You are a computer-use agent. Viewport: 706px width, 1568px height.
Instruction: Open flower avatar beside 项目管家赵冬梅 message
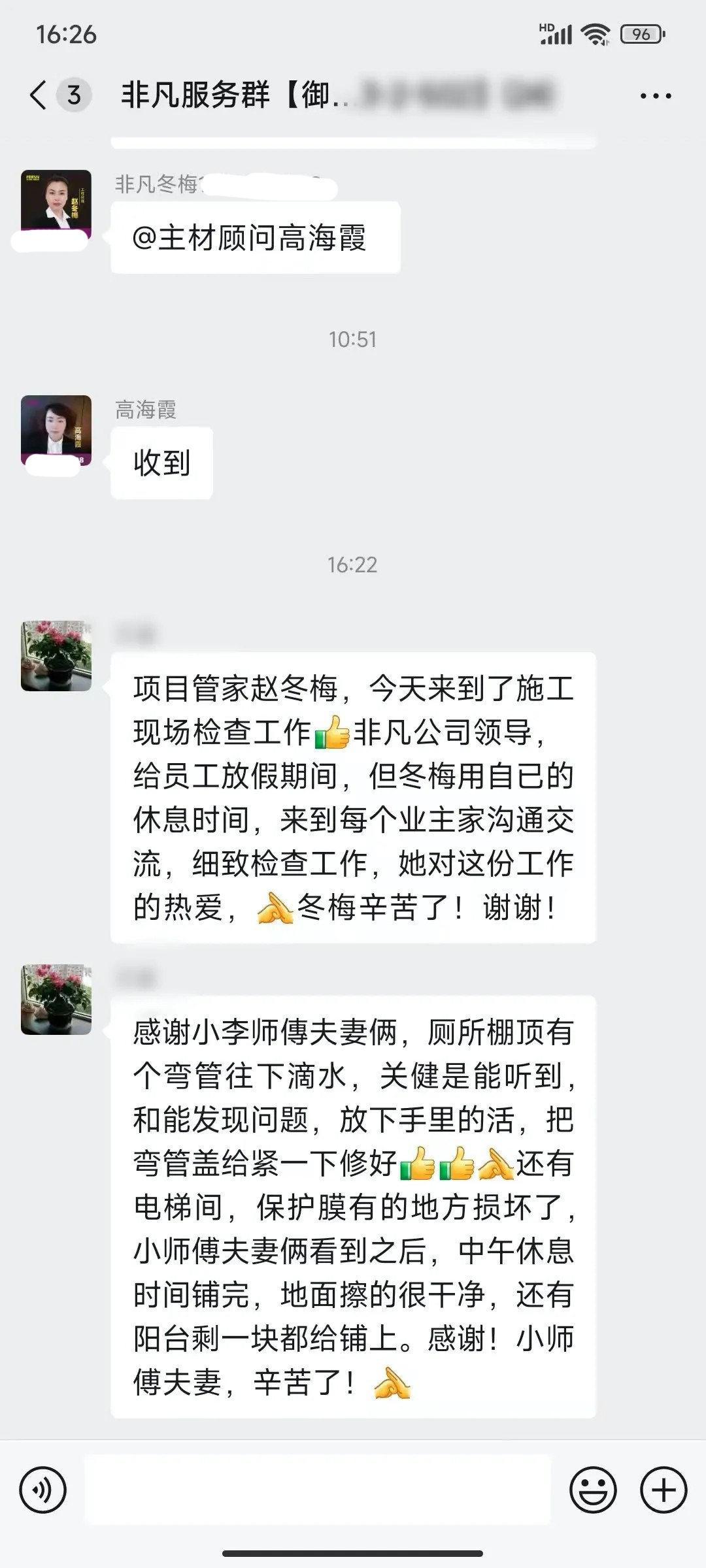pyautogui.click(x=56, y=655)
